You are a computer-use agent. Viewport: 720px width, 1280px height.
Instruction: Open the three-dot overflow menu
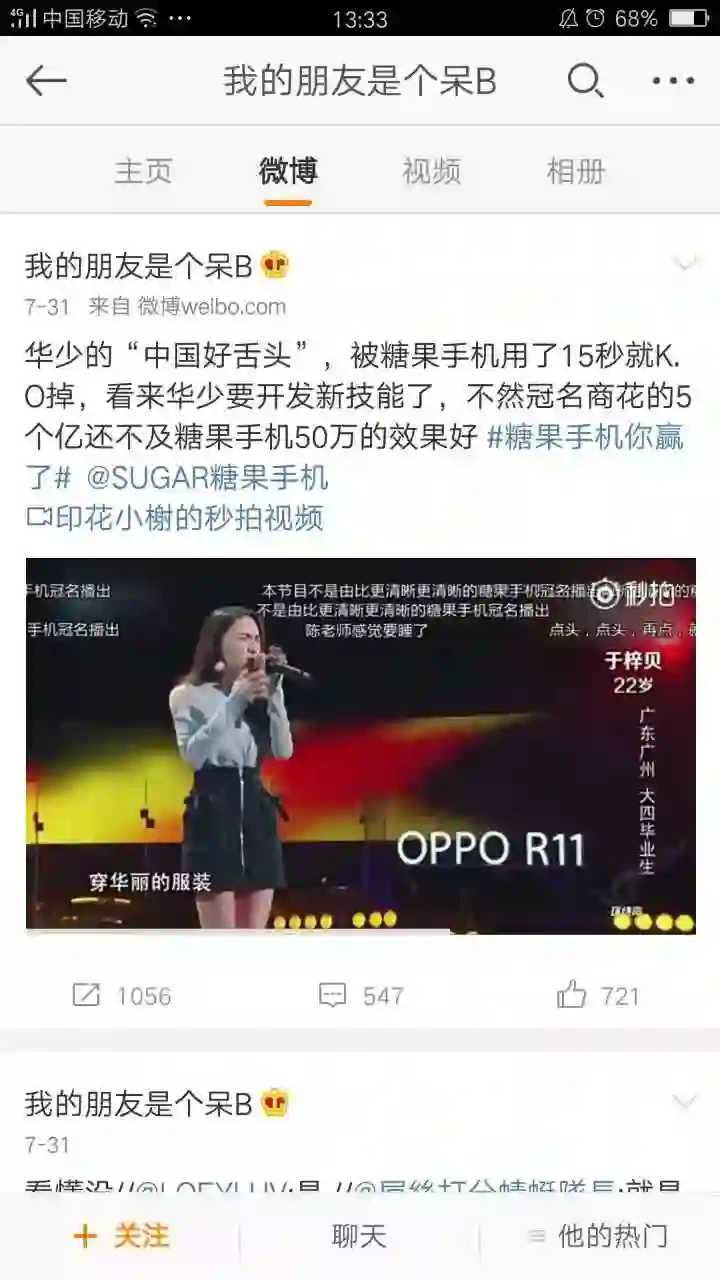pos(673,81)
